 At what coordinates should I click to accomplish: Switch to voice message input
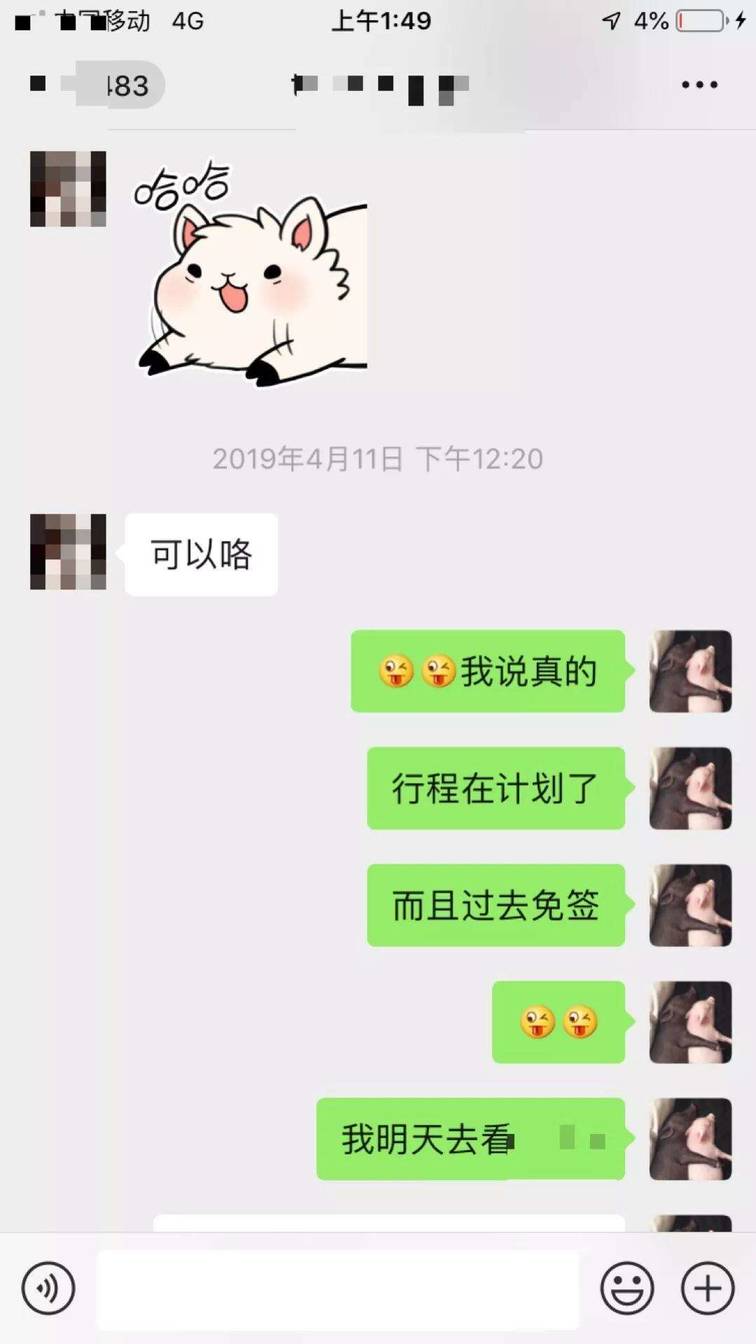(48, 1286)
